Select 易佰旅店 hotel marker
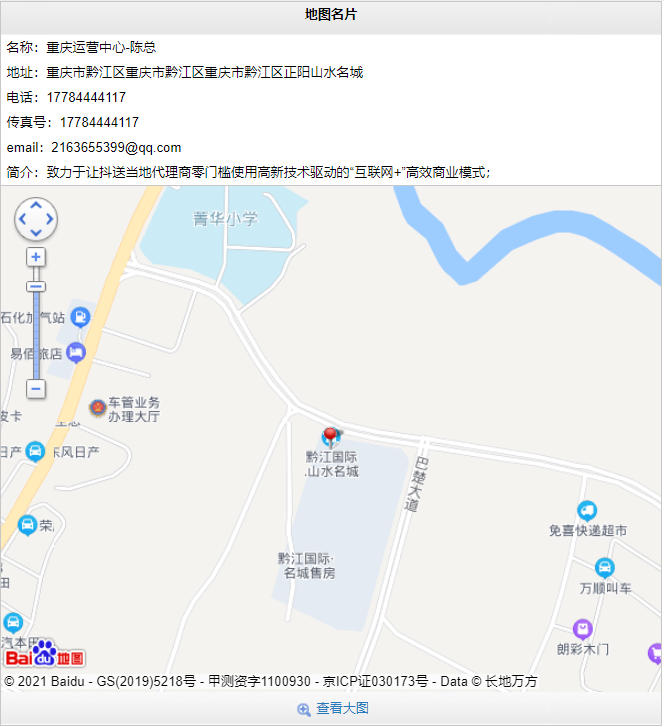This screenshot has width=664, height=727. tap(77, 352)
